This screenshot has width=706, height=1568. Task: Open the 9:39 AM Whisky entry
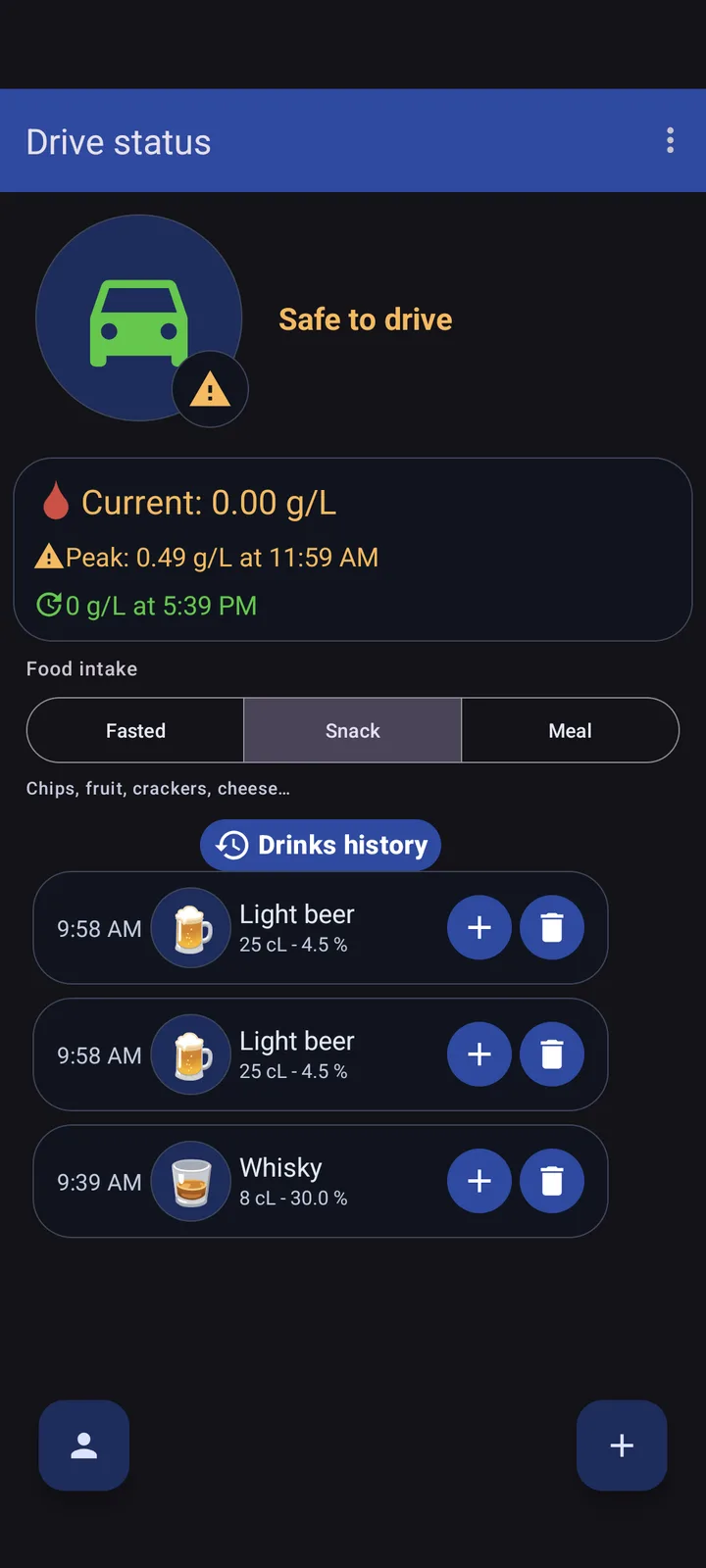pyautogui.click(x=321, y=1181)
